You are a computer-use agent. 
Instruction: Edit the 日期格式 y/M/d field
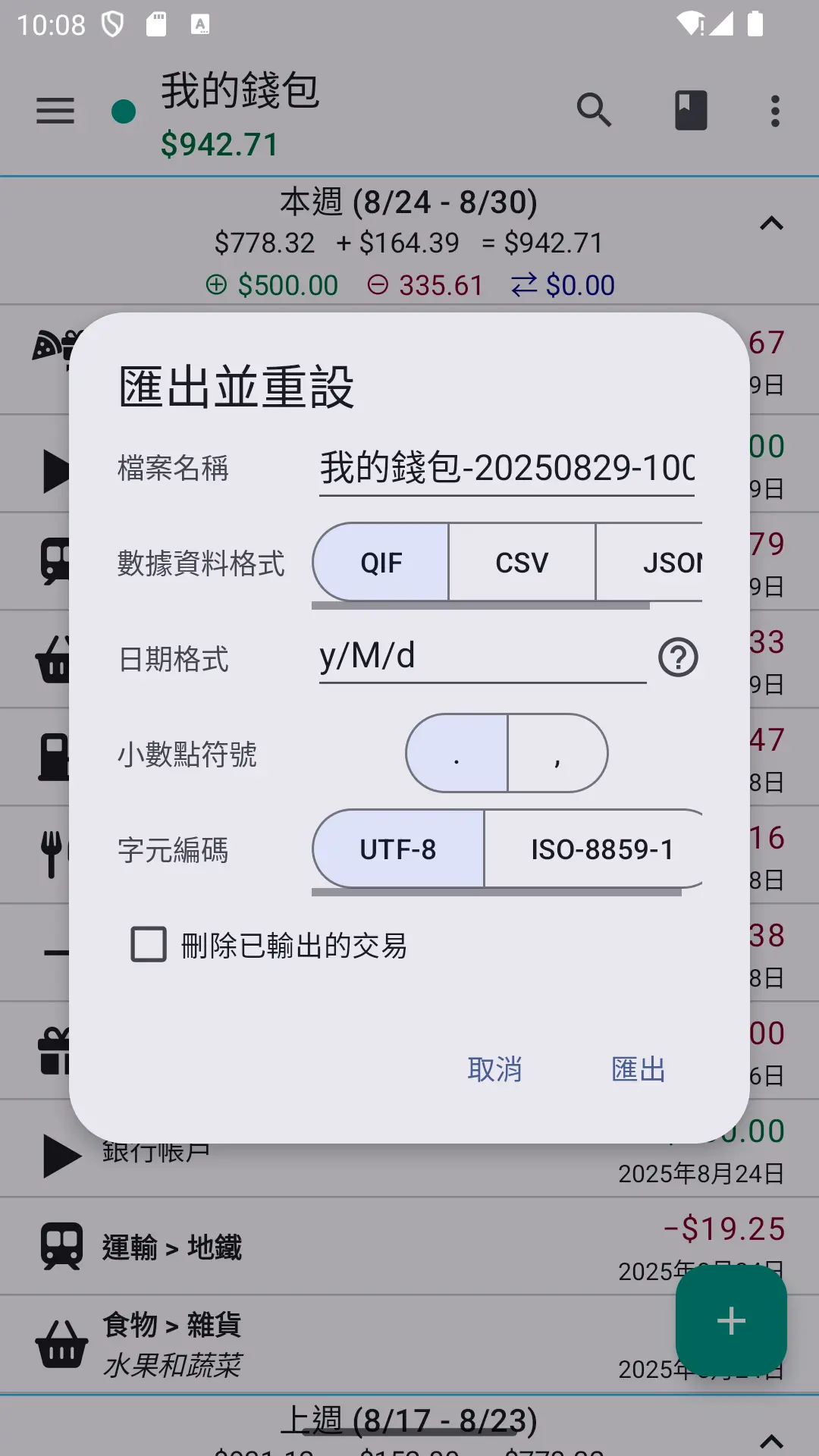(x=482, y=657)
